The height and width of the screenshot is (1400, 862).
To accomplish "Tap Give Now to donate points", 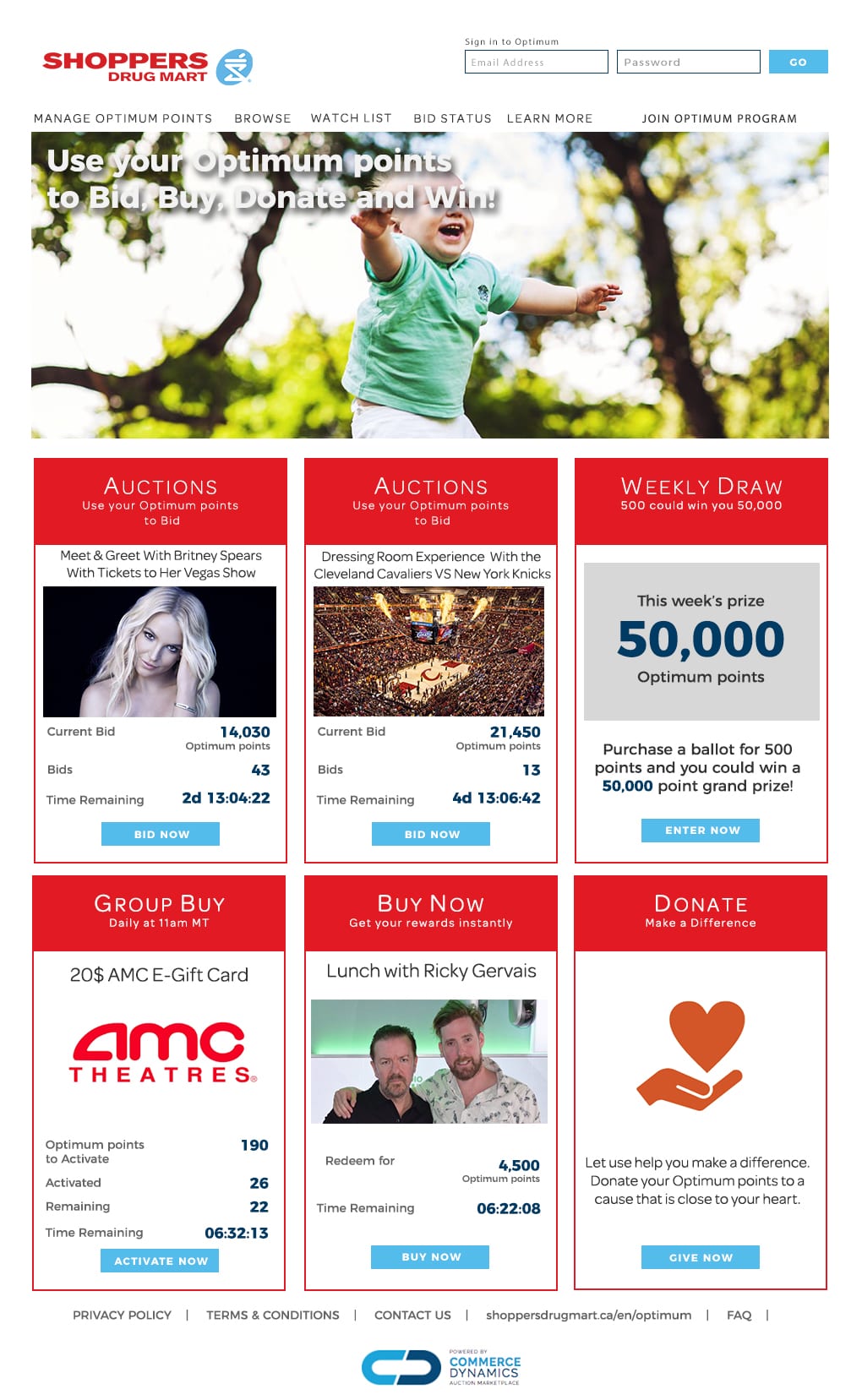I will point(701,1257).
